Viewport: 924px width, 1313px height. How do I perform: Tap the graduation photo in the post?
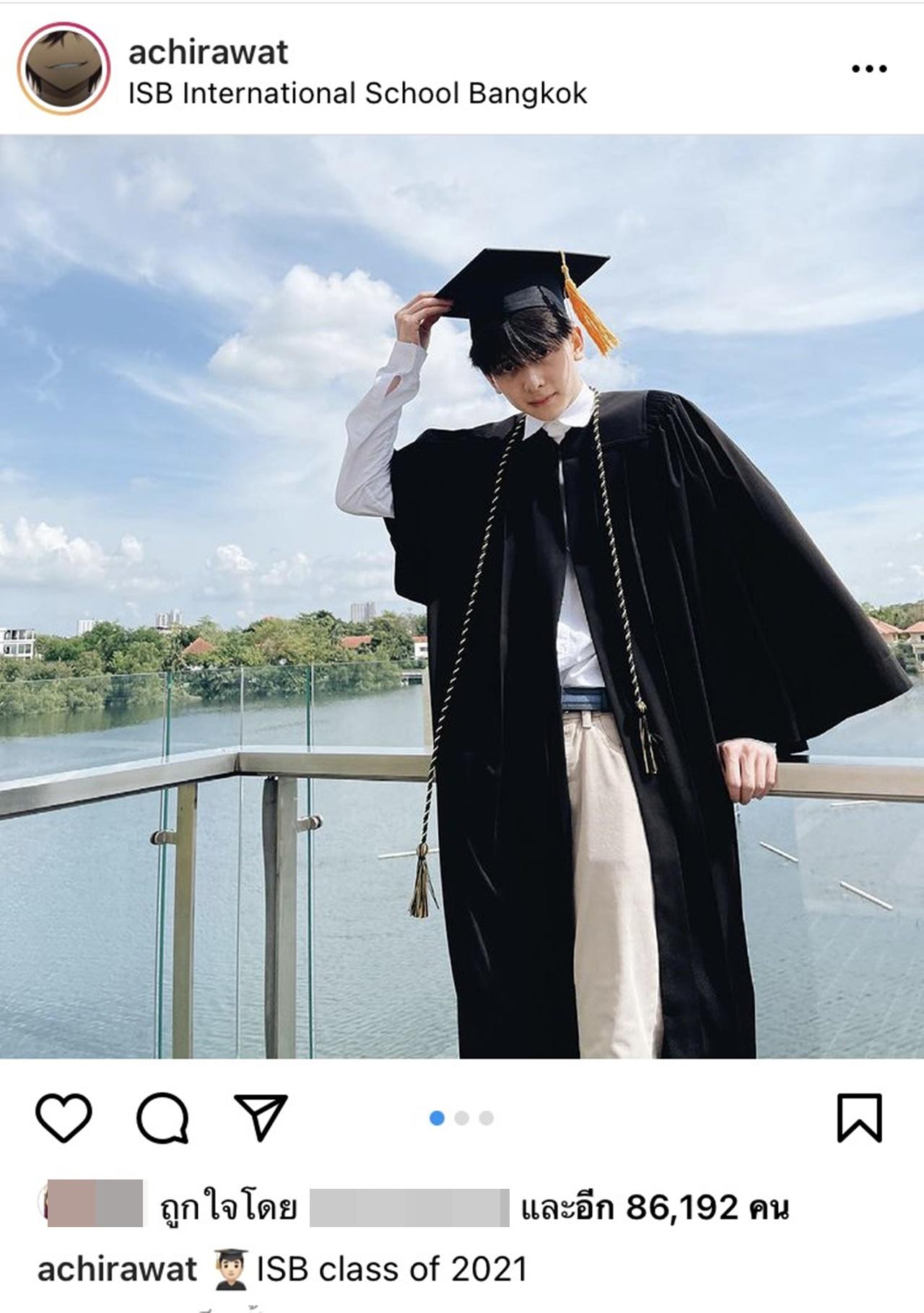click(462, 596)
